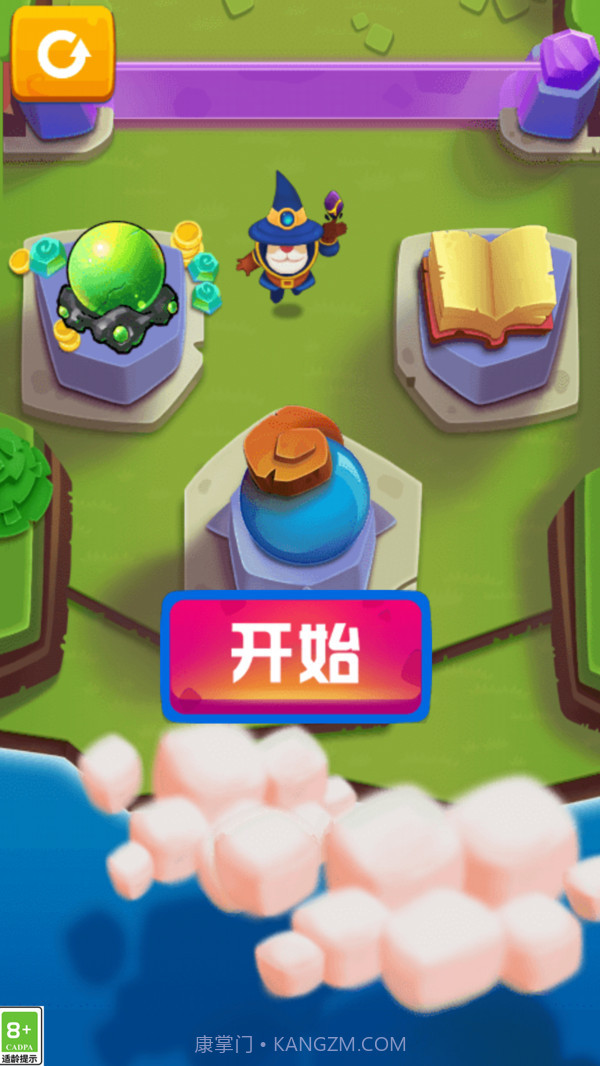Screen dimensions: 600x1066
Task: Tap the orange restart arrow icon
Action: [x=63, y=53]
